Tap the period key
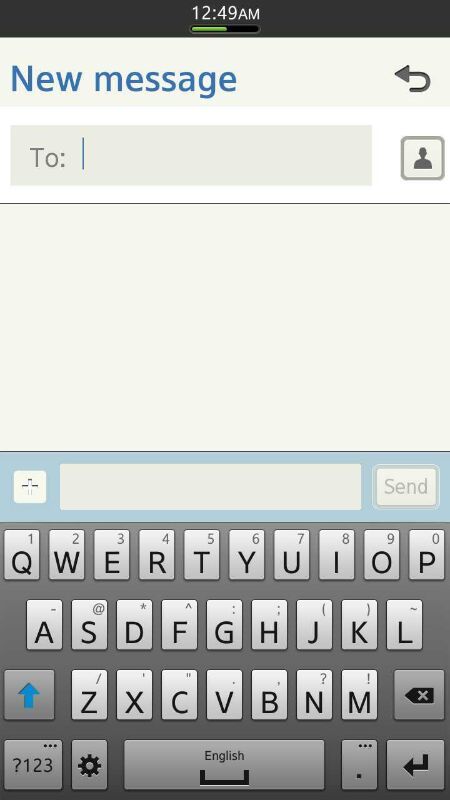This screenshot has width=450, height=800. 359,764
